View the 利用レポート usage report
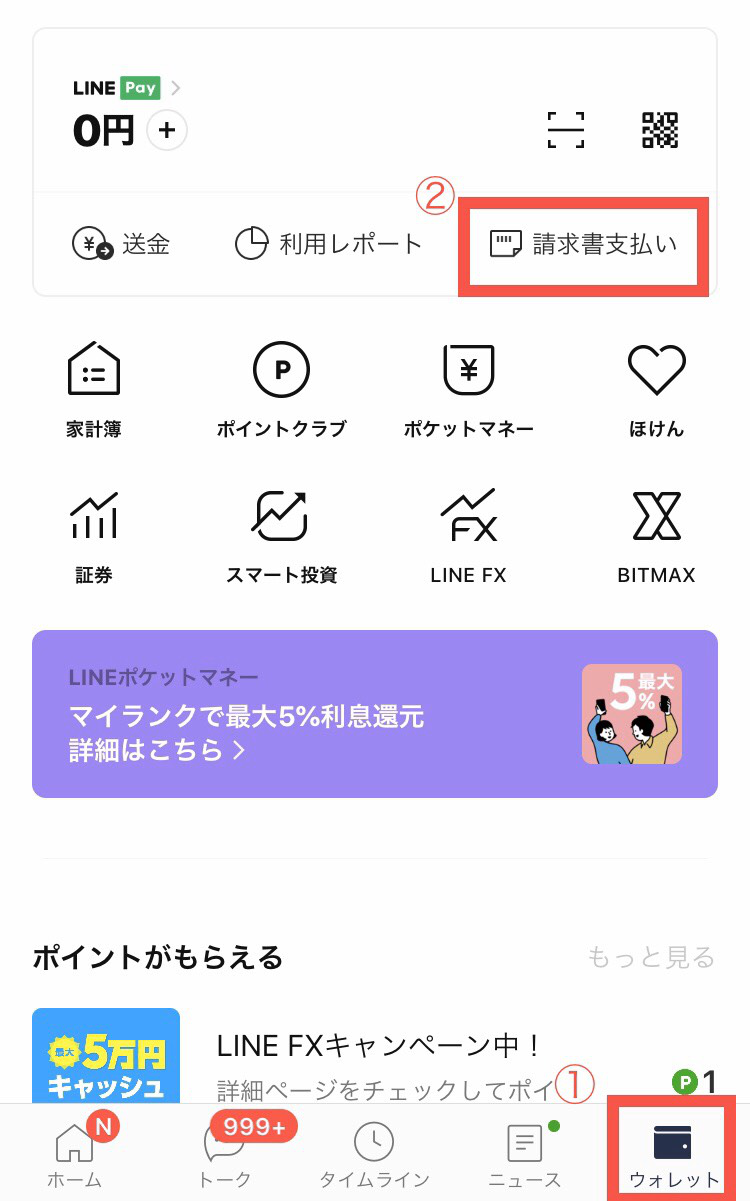Image resolution: width=750 pixels, height=1201 pixels. pyautogui.click(x=329, y=244)
